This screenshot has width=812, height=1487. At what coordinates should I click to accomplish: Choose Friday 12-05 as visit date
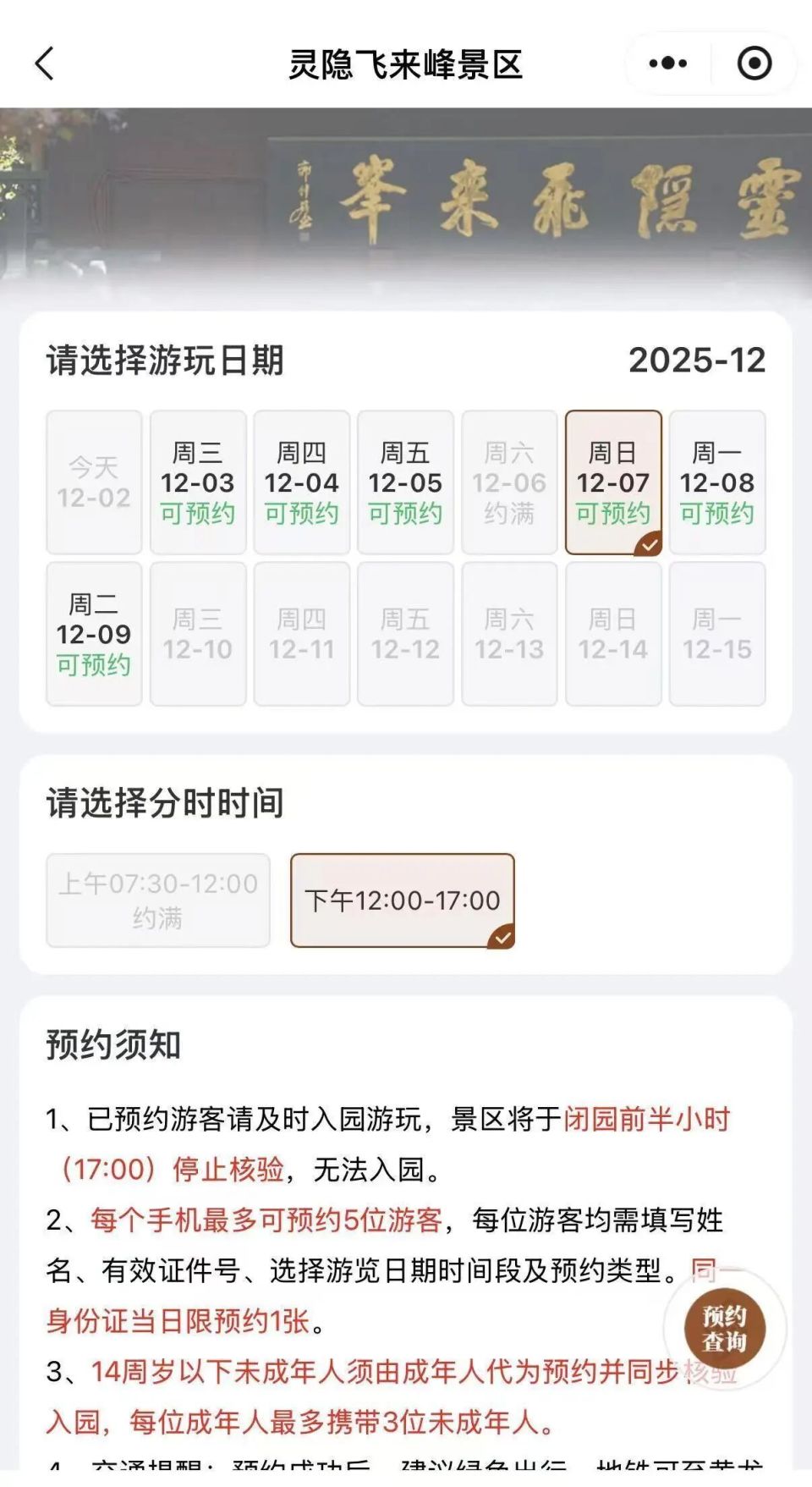404,479
